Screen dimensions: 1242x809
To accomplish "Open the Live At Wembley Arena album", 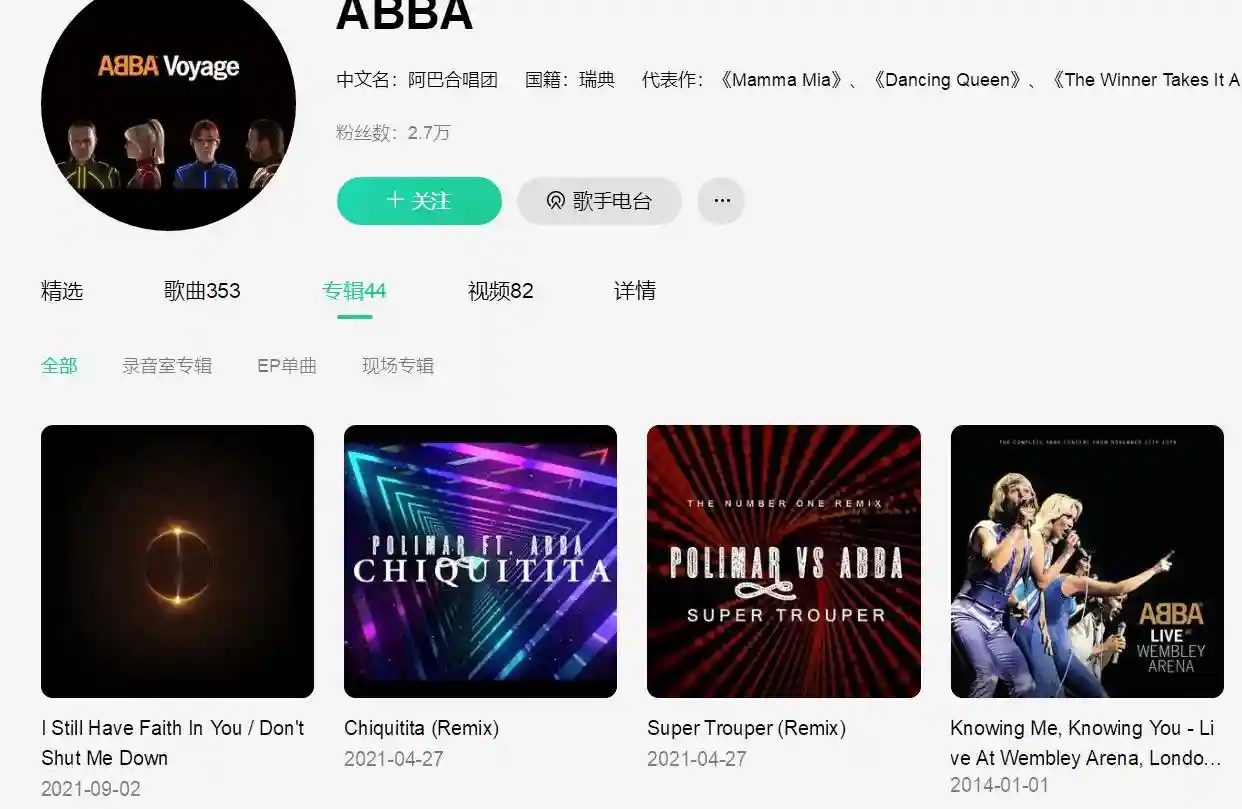I will tap(1086, 561).
